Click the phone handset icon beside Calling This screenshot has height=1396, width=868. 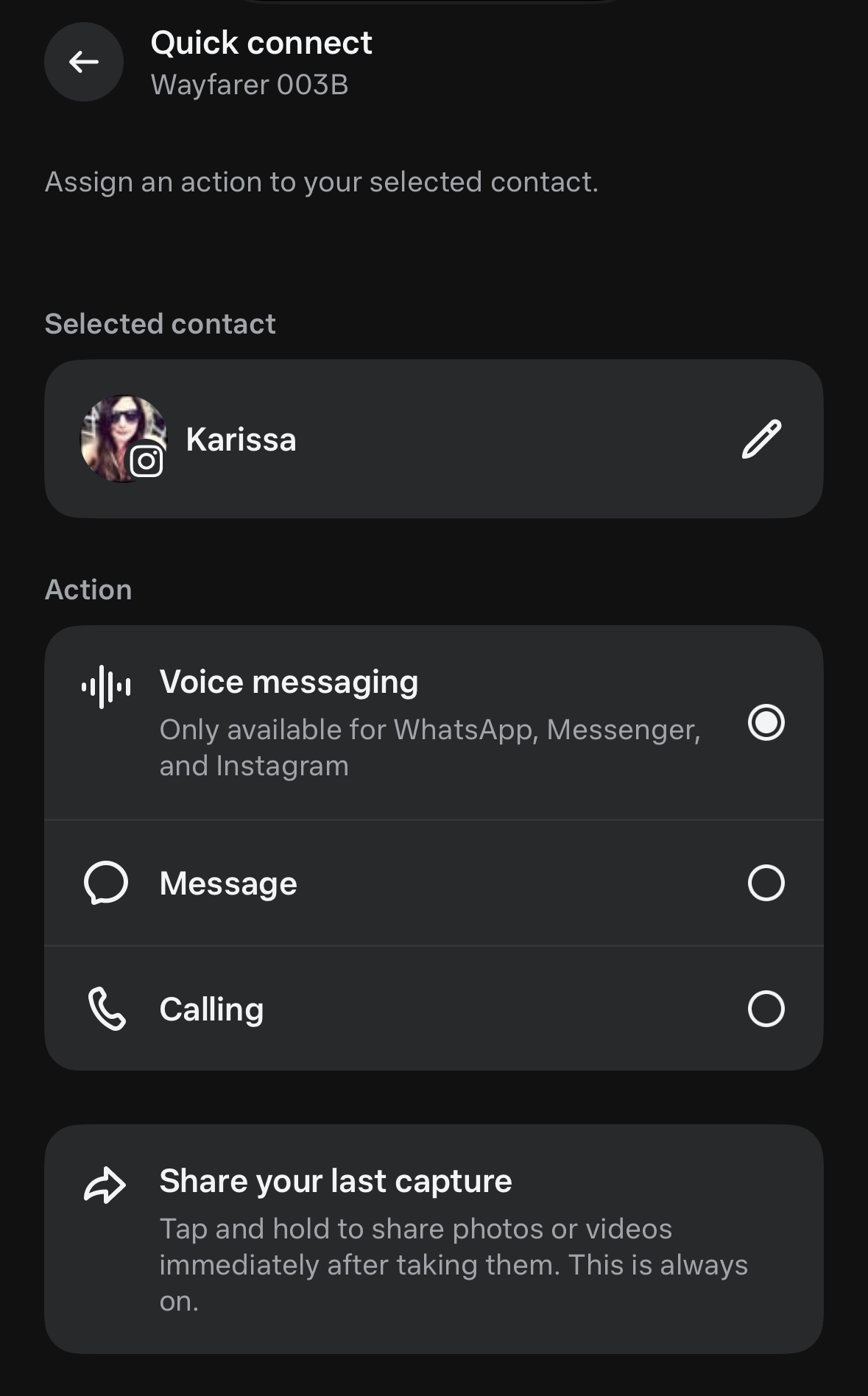click(x=105, y=1008)
